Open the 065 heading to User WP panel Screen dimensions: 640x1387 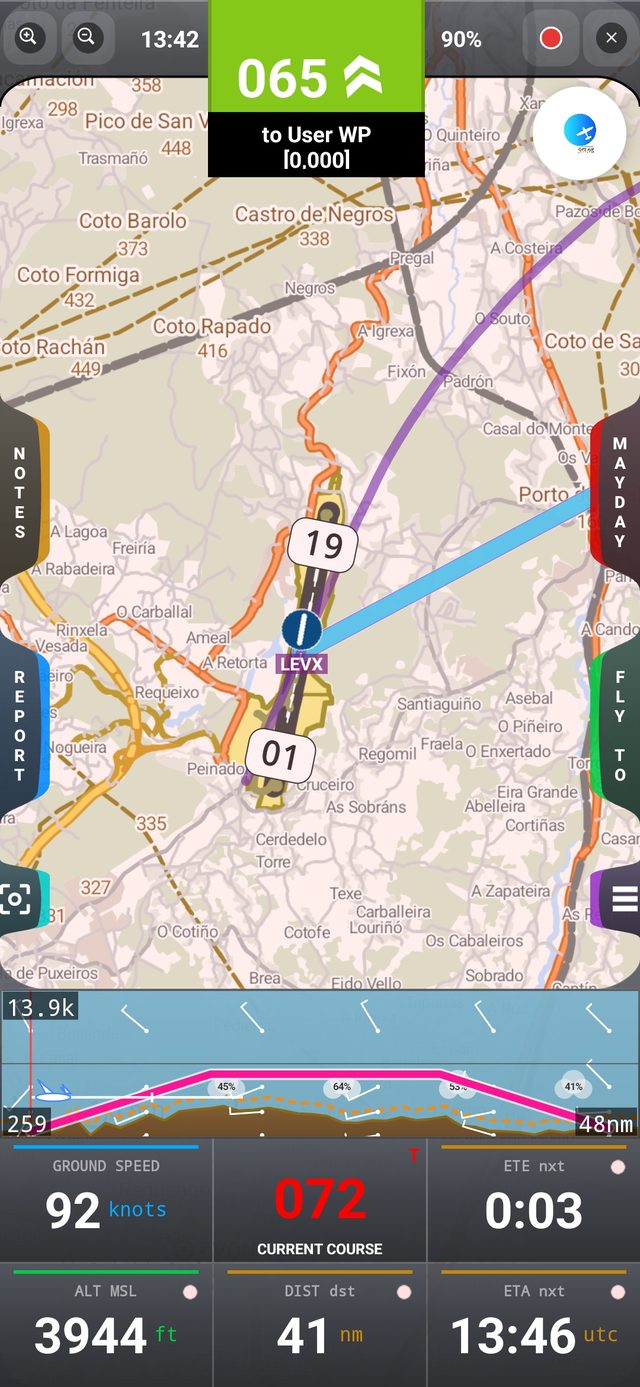(316, 88)
